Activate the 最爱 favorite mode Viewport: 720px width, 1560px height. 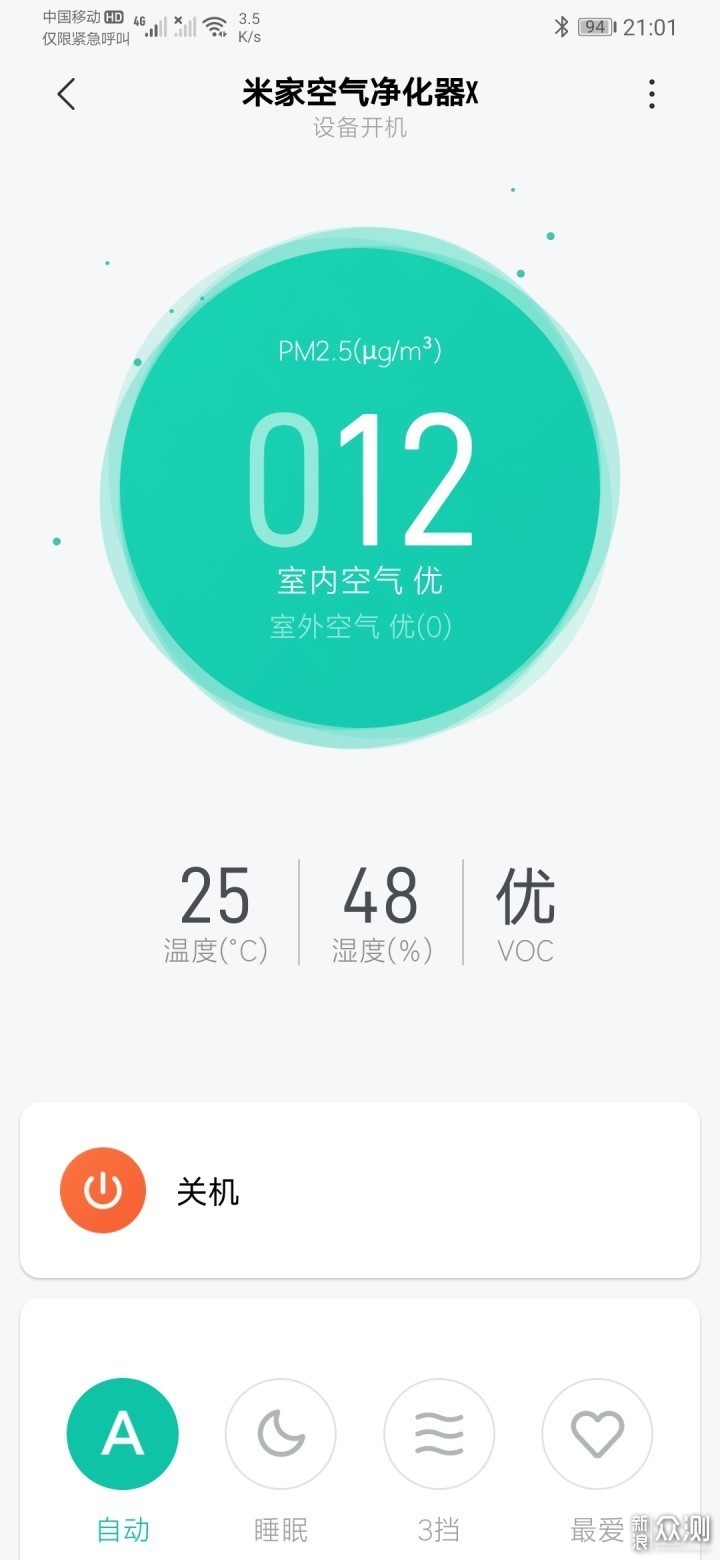[597, 1434]
